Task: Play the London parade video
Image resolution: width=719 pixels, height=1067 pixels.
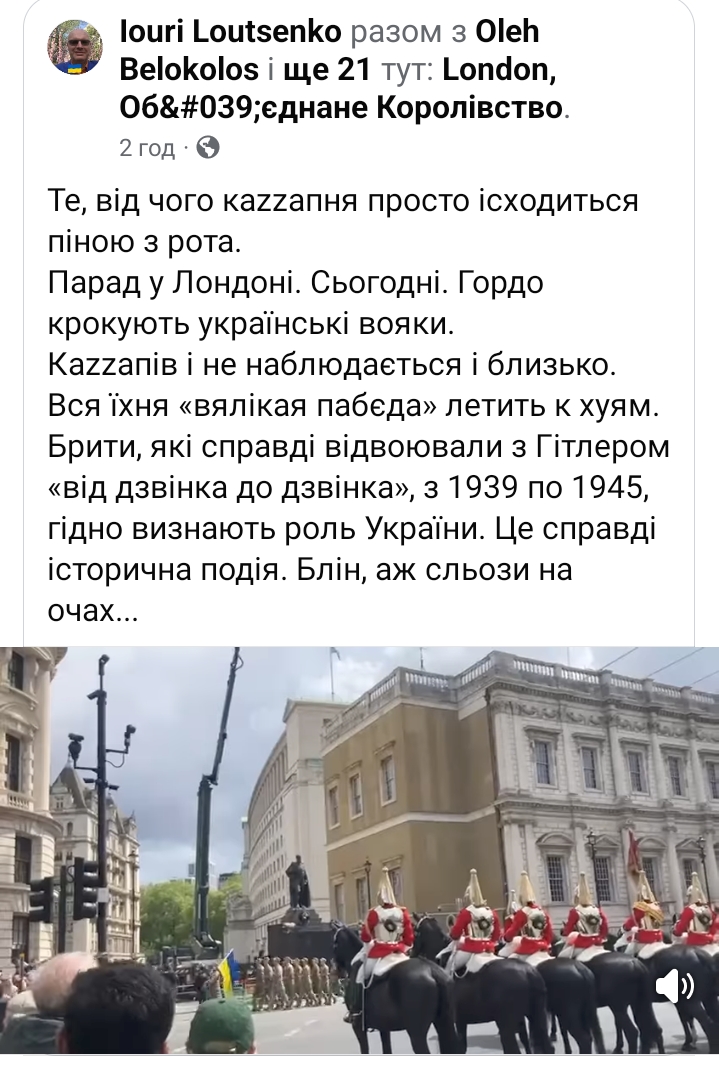Action: click(360, 850)
